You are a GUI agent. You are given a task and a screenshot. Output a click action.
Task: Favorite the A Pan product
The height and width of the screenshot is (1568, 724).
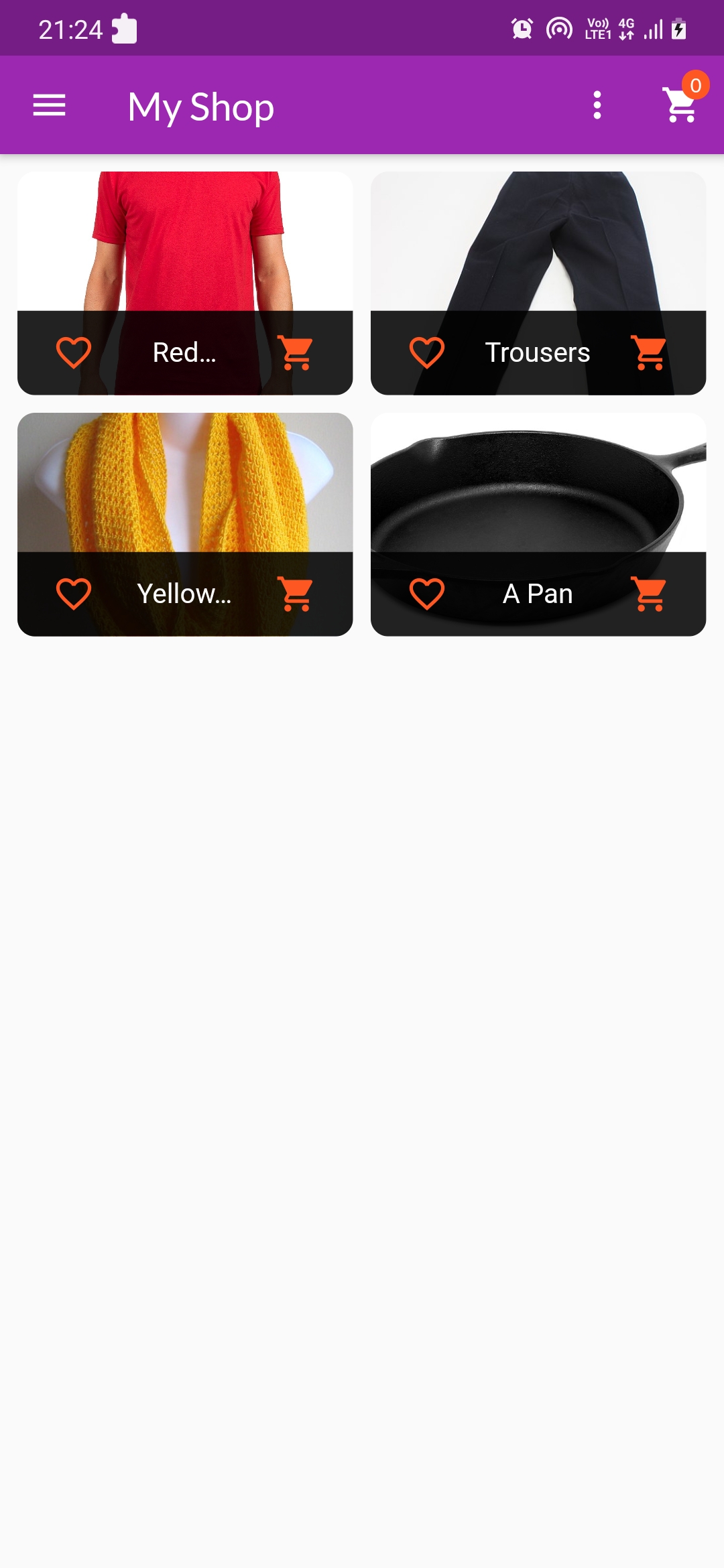tap(427, 594)
